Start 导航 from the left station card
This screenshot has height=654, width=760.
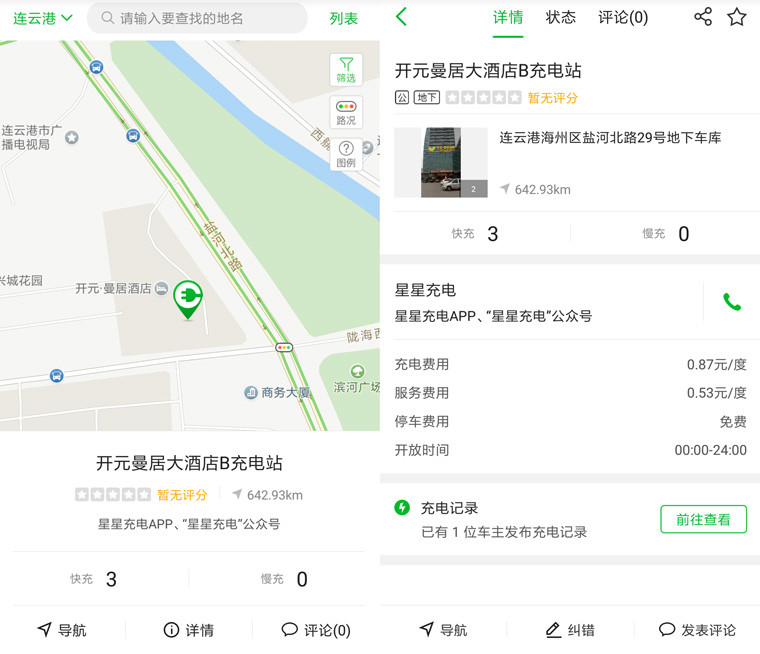62,630
